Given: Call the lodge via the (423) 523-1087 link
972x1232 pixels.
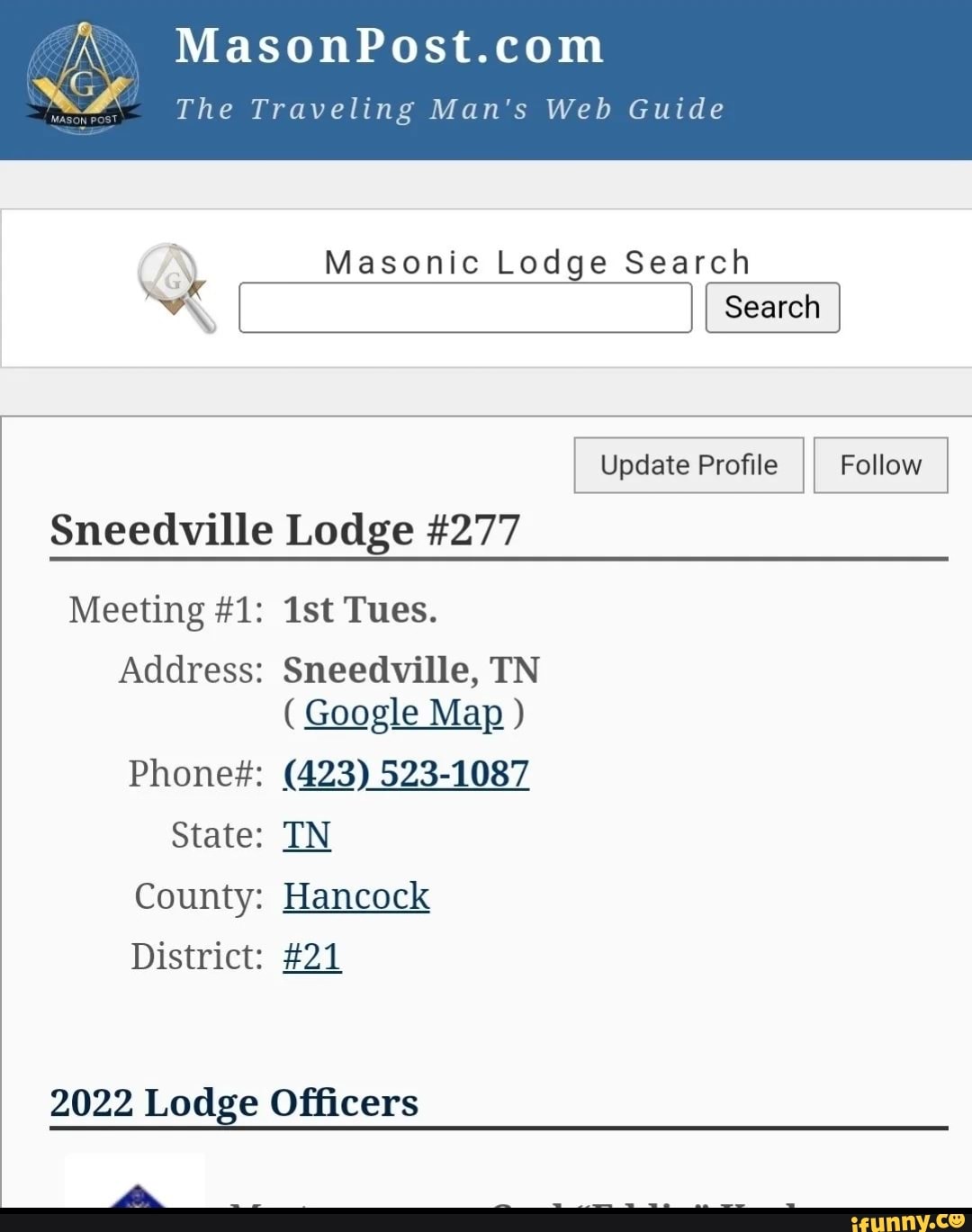Looking at the screenshot, I should click(x=404, y=772).
